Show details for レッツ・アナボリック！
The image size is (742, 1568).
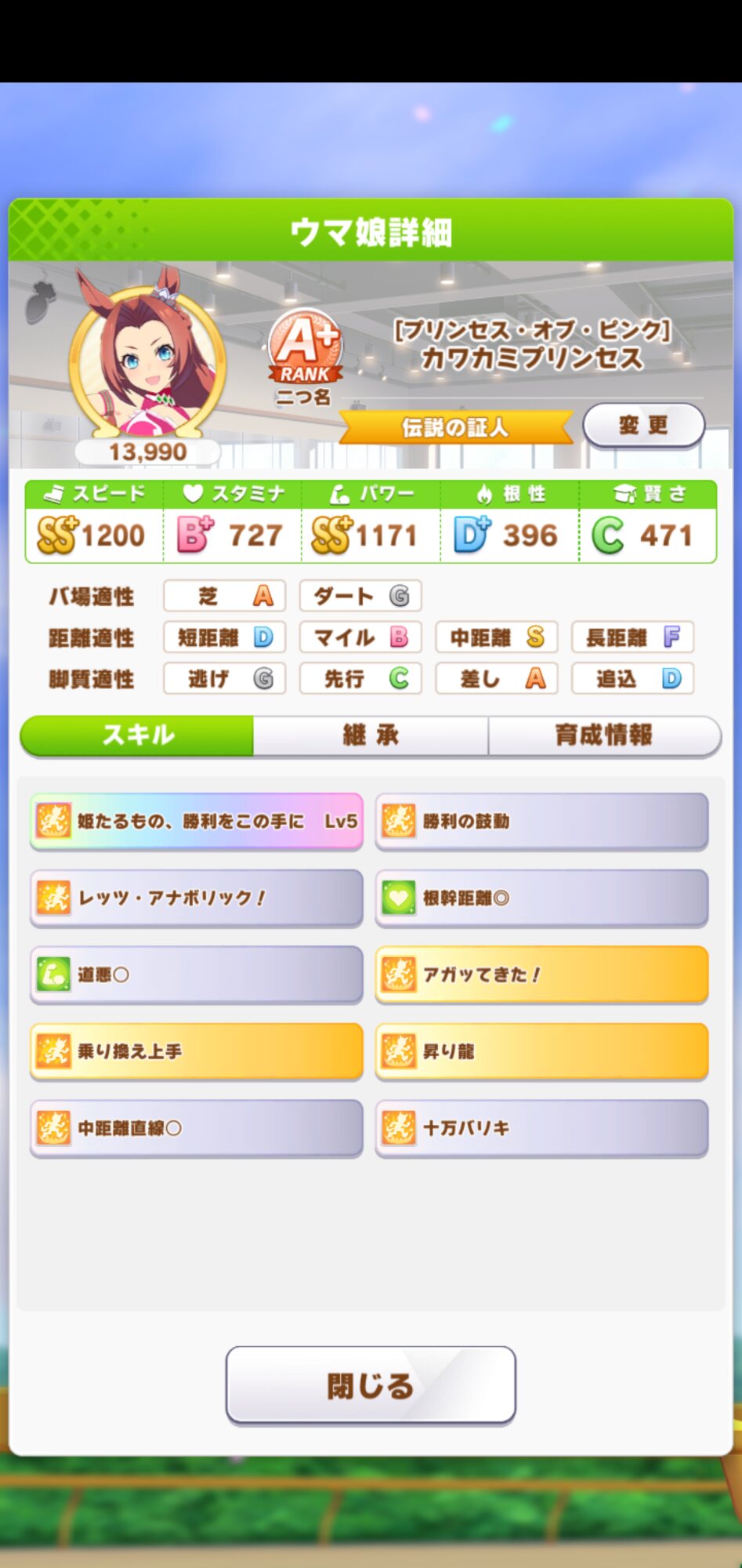pyautogui.click(x=196, y=898)
